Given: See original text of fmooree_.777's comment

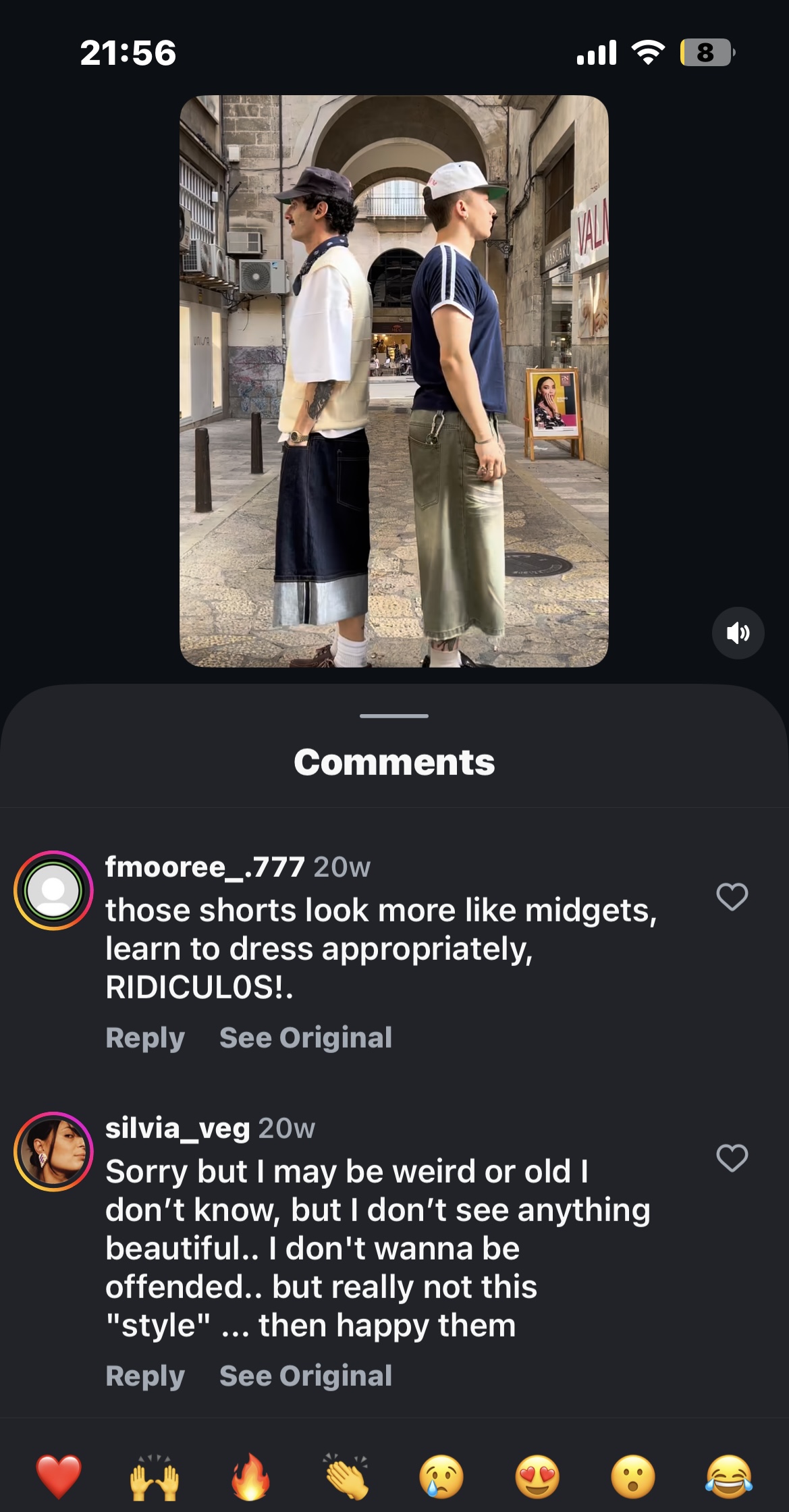Looking at the screenshot, I should [x=305, y=1037].
